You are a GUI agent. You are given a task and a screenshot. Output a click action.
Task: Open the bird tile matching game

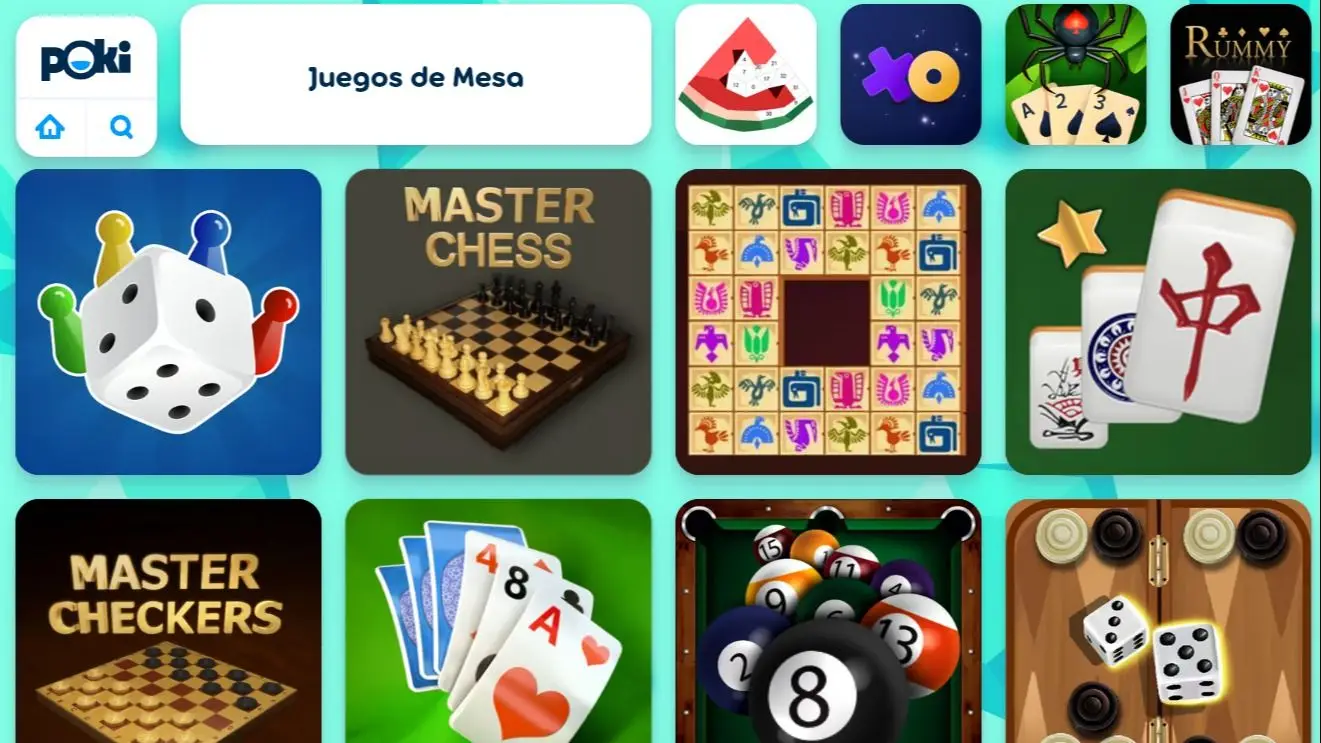click(x=828, y=322)
